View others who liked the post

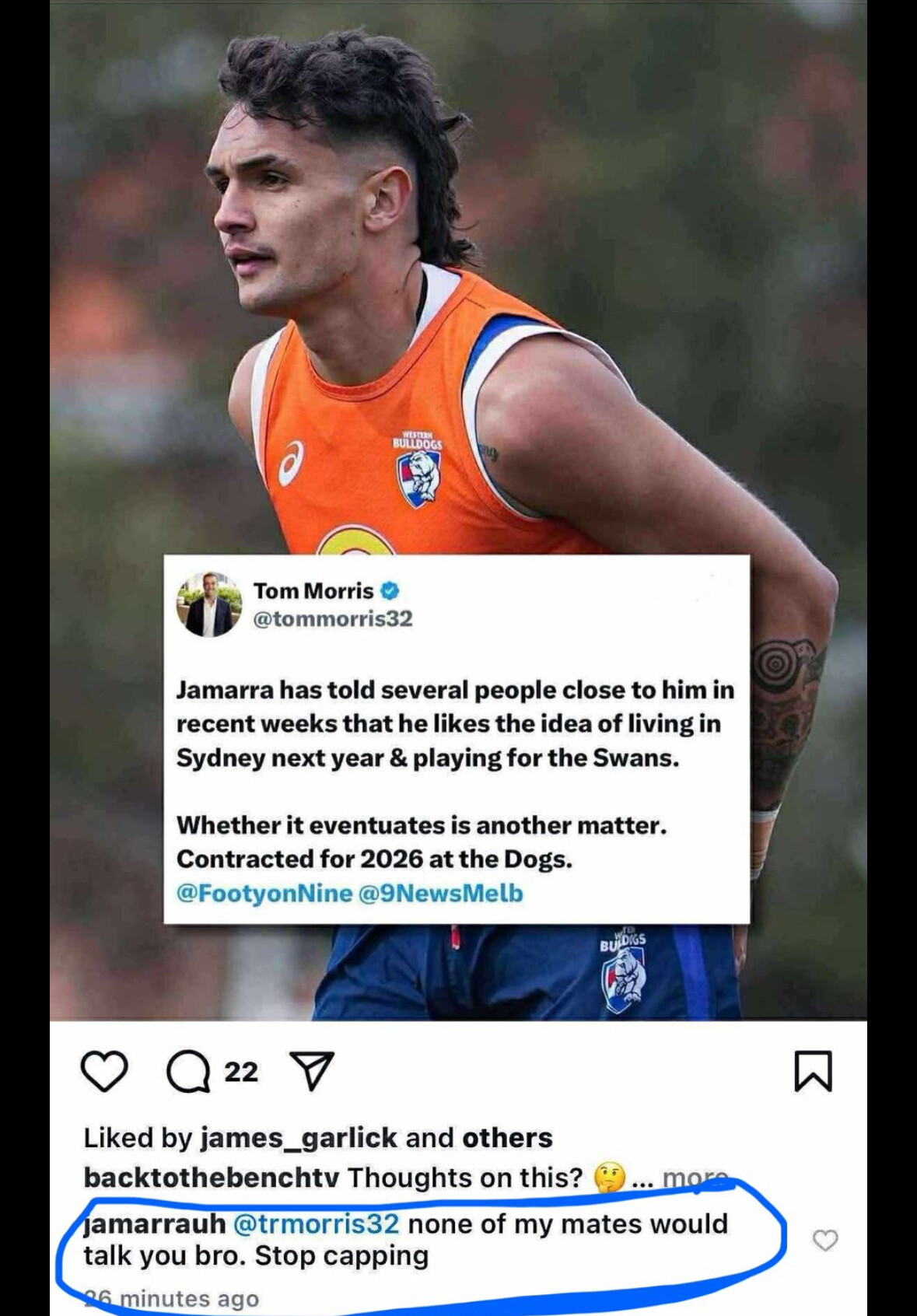507,1138
